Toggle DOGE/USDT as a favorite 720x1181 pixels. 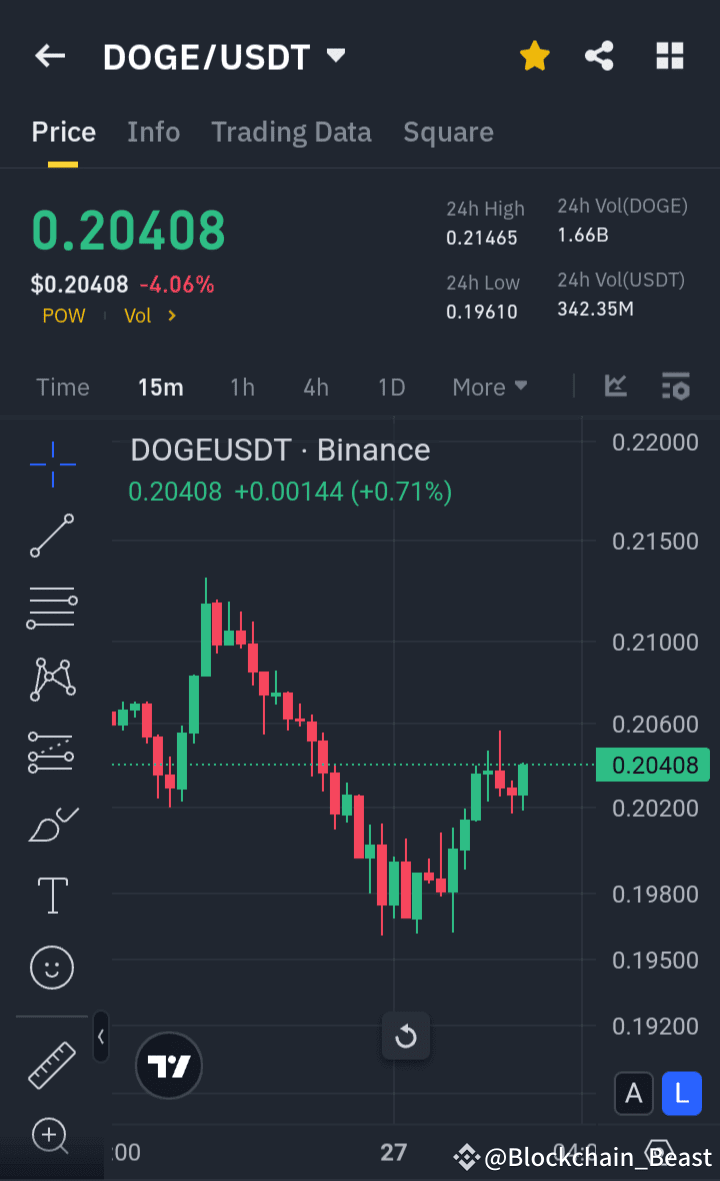coord(534,56)
